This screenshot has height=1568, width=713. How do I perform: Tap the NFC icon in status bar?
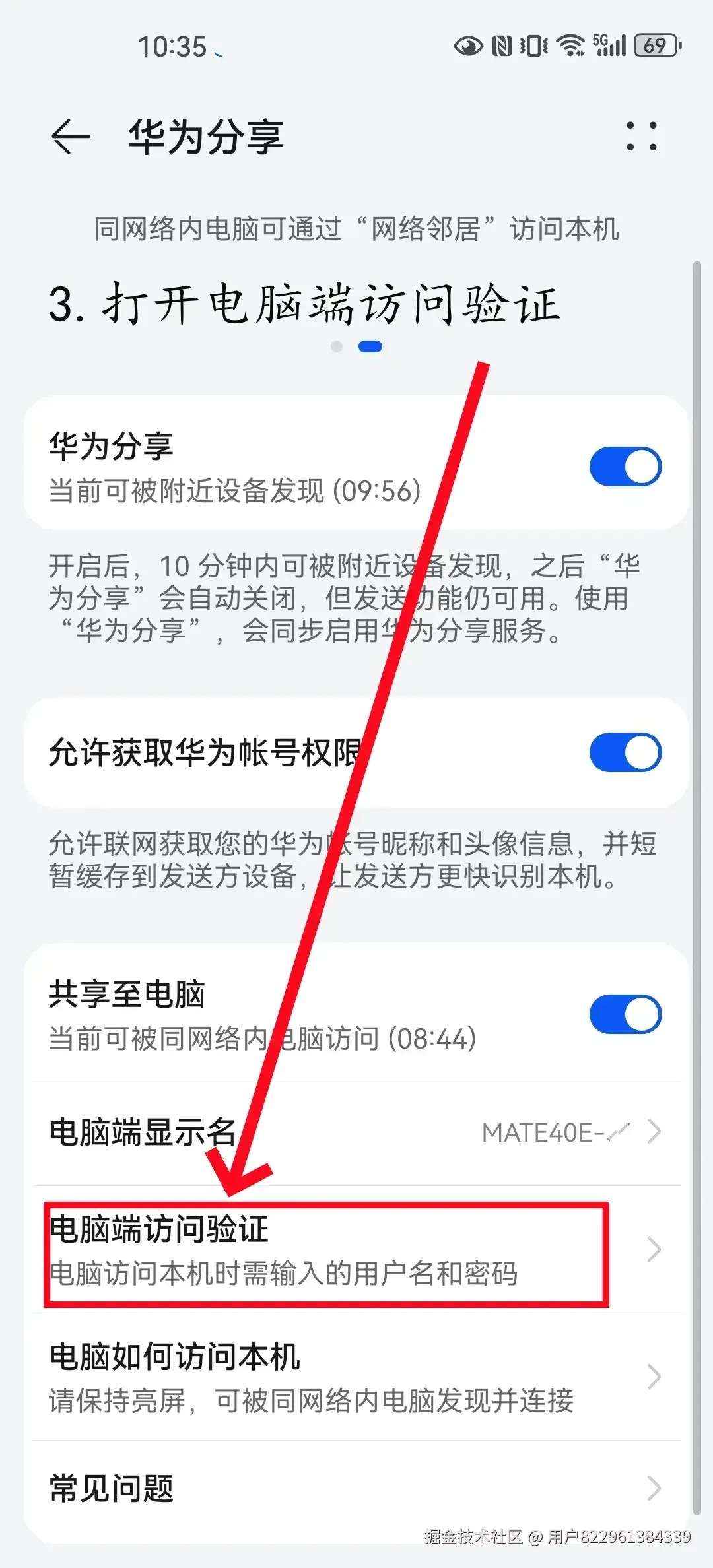[503, 45]
